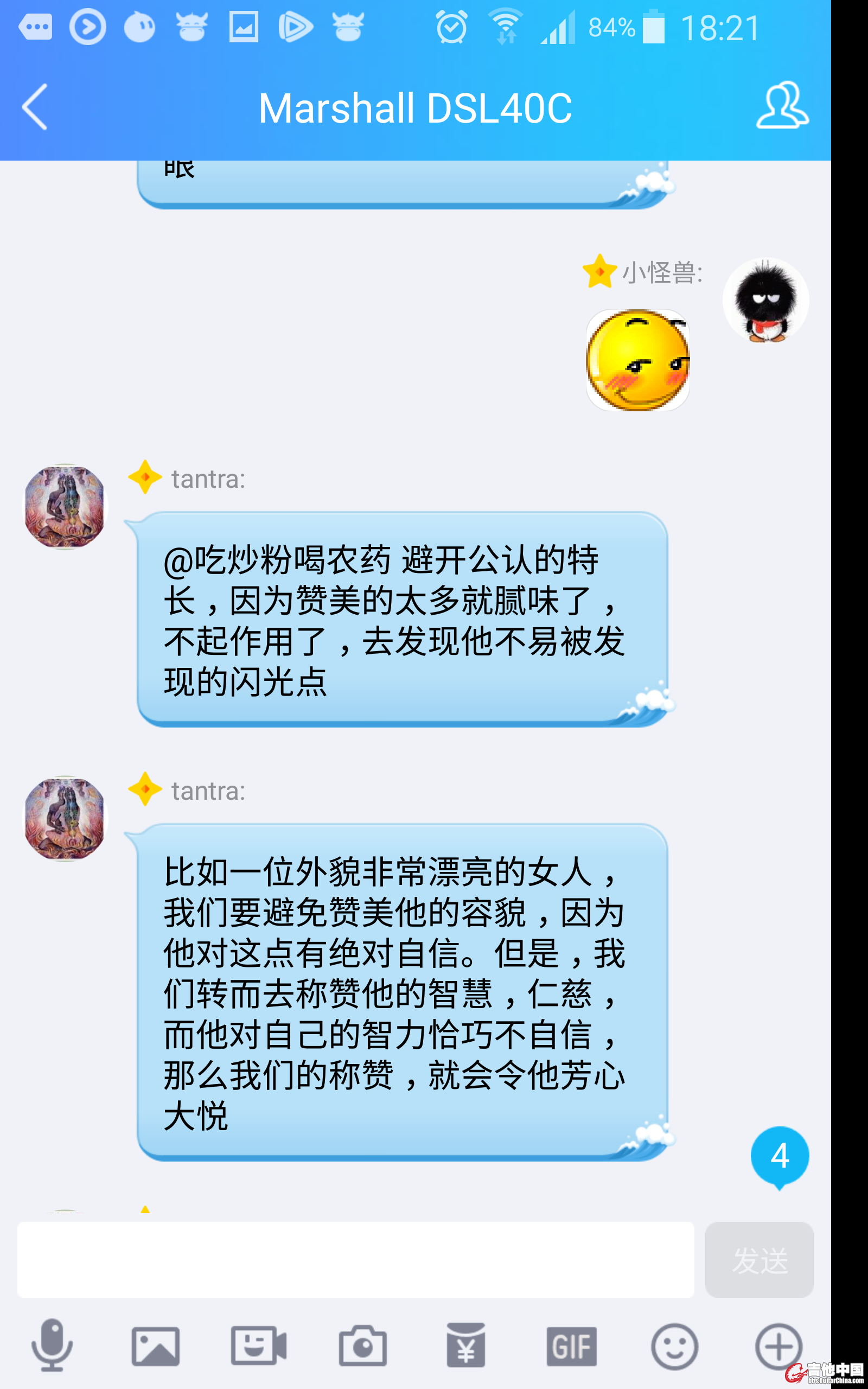This screenshot has height=1389, width=868.
Task: View 小怪兽's profile avatar
Action: [765, 300]
